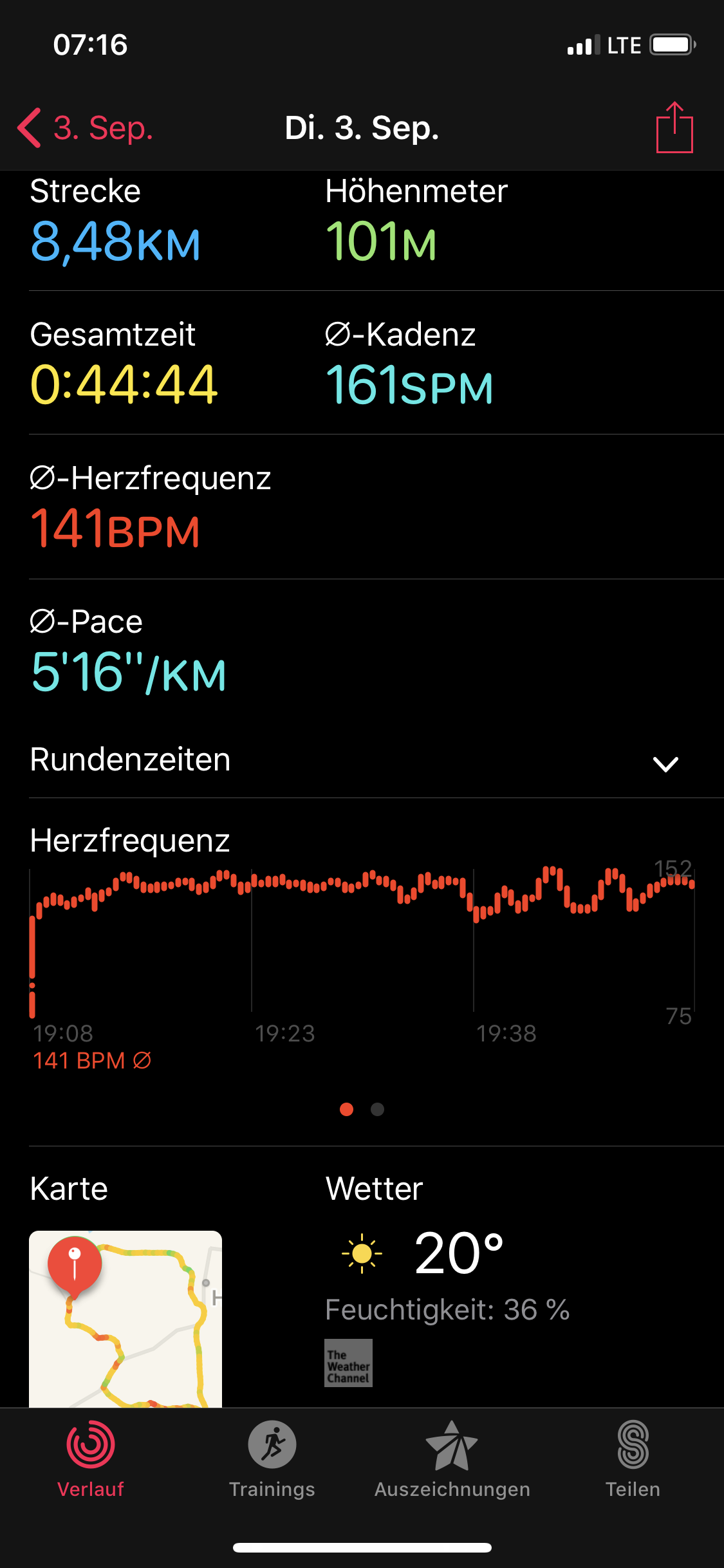Screen dimensions: 724x1568
Task: Select second page dot of Herzfrequenz chart
Action: coord(378,1109)
